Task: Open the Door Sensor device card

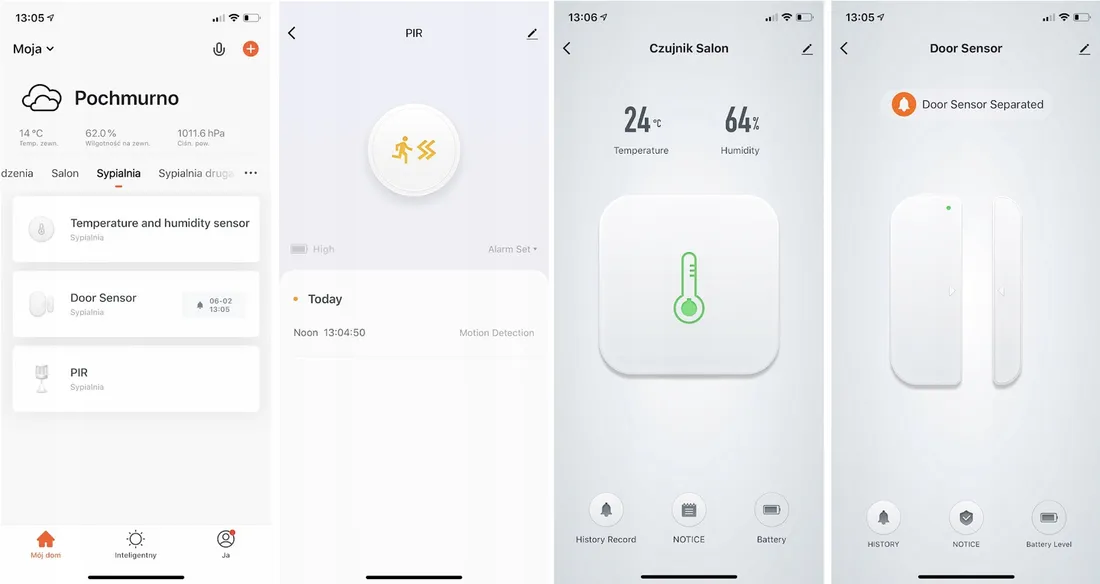Action: [136, 304]
